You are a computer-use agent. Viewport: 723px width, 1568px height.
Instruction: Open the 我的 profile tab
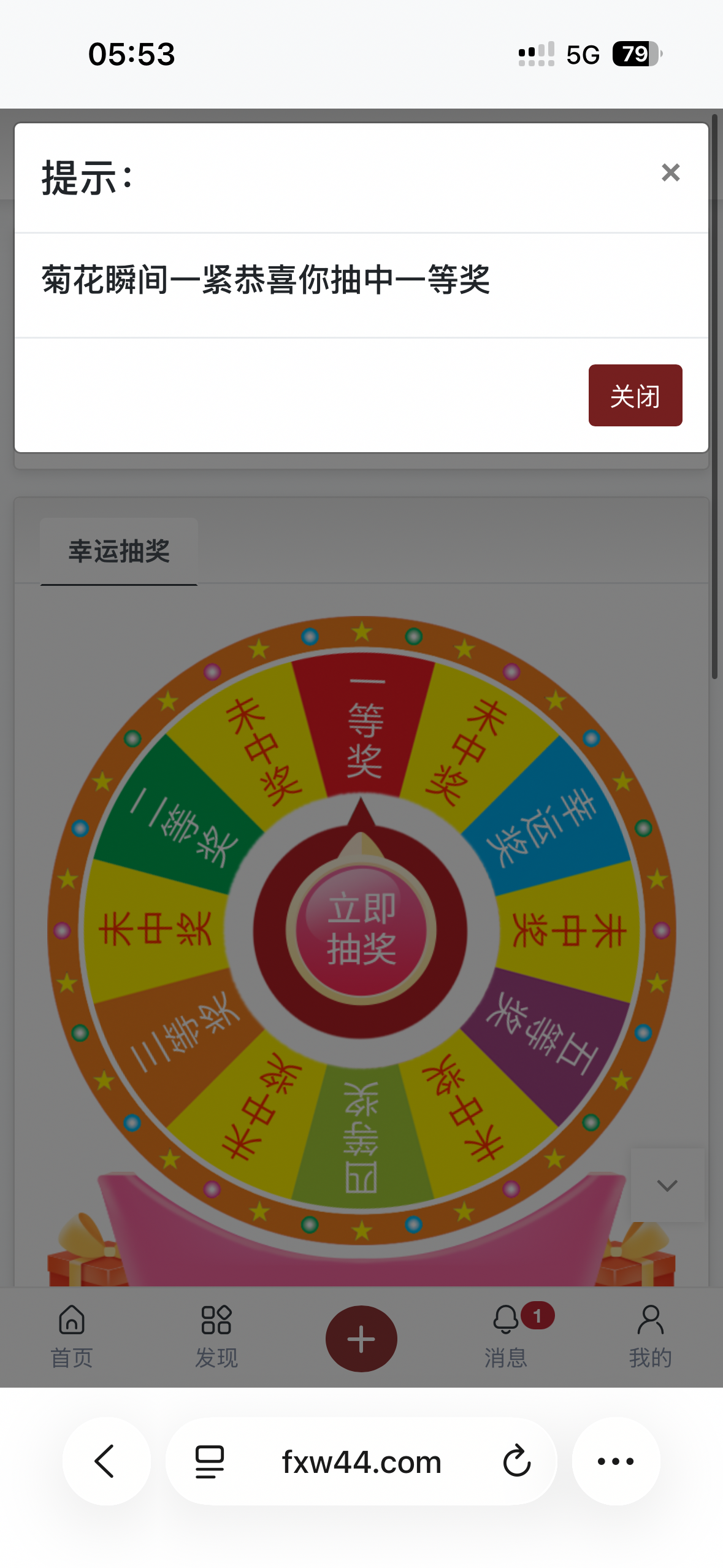coord(650,1337)
